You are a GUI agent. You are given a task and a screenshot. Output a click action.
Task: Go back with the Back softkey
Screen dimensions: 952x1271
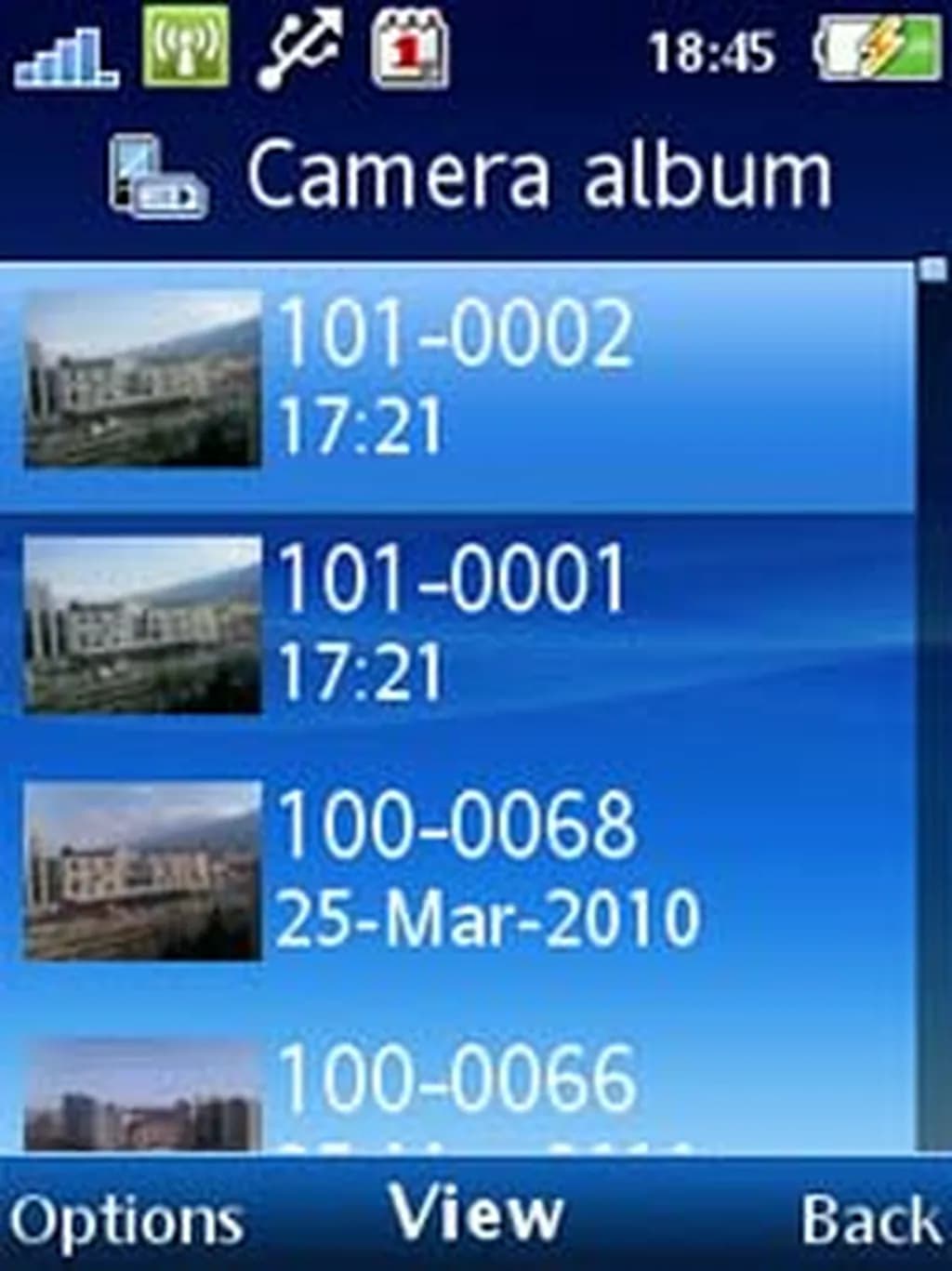tap(869, 1219)
